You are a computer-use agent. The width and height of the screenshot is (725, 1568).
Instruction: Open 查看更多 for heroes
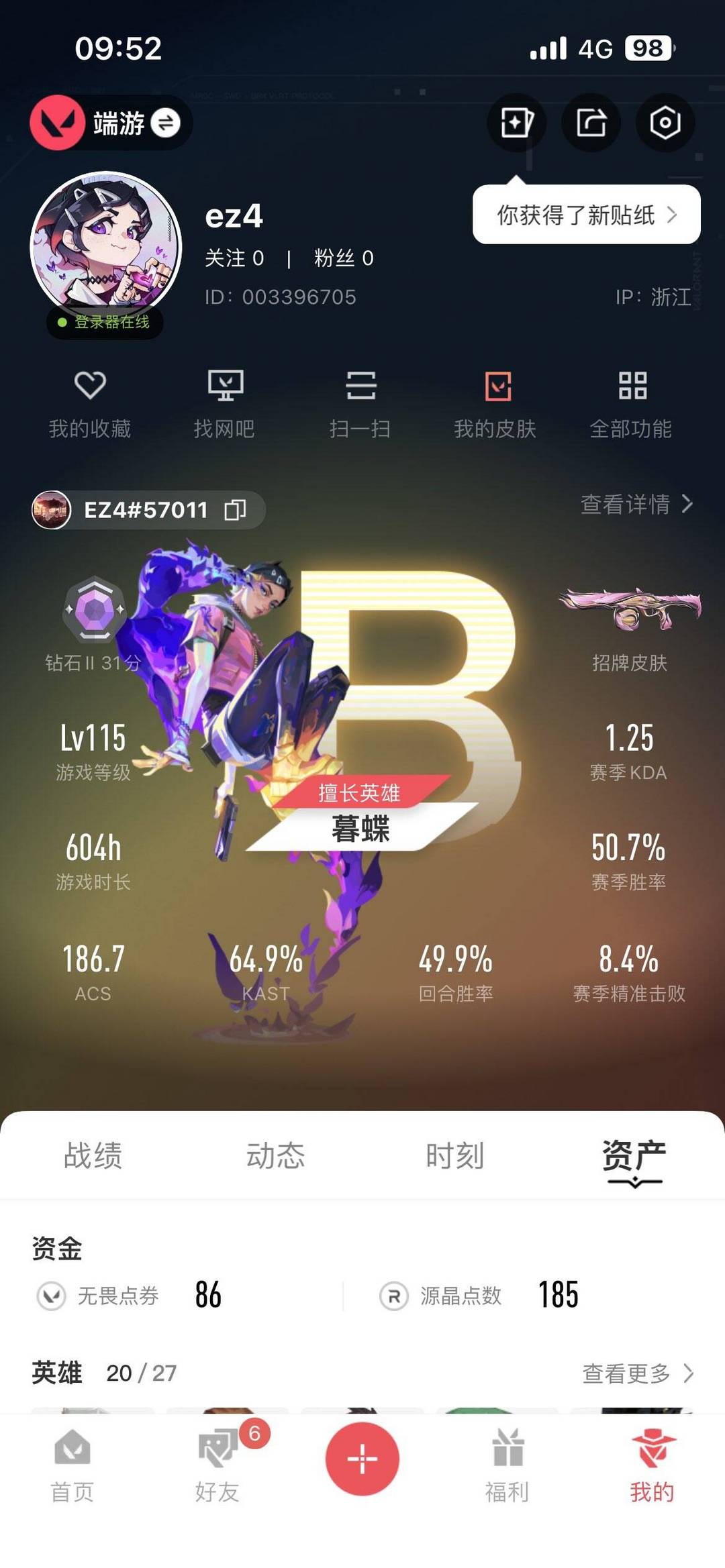tap(638, 1373)
